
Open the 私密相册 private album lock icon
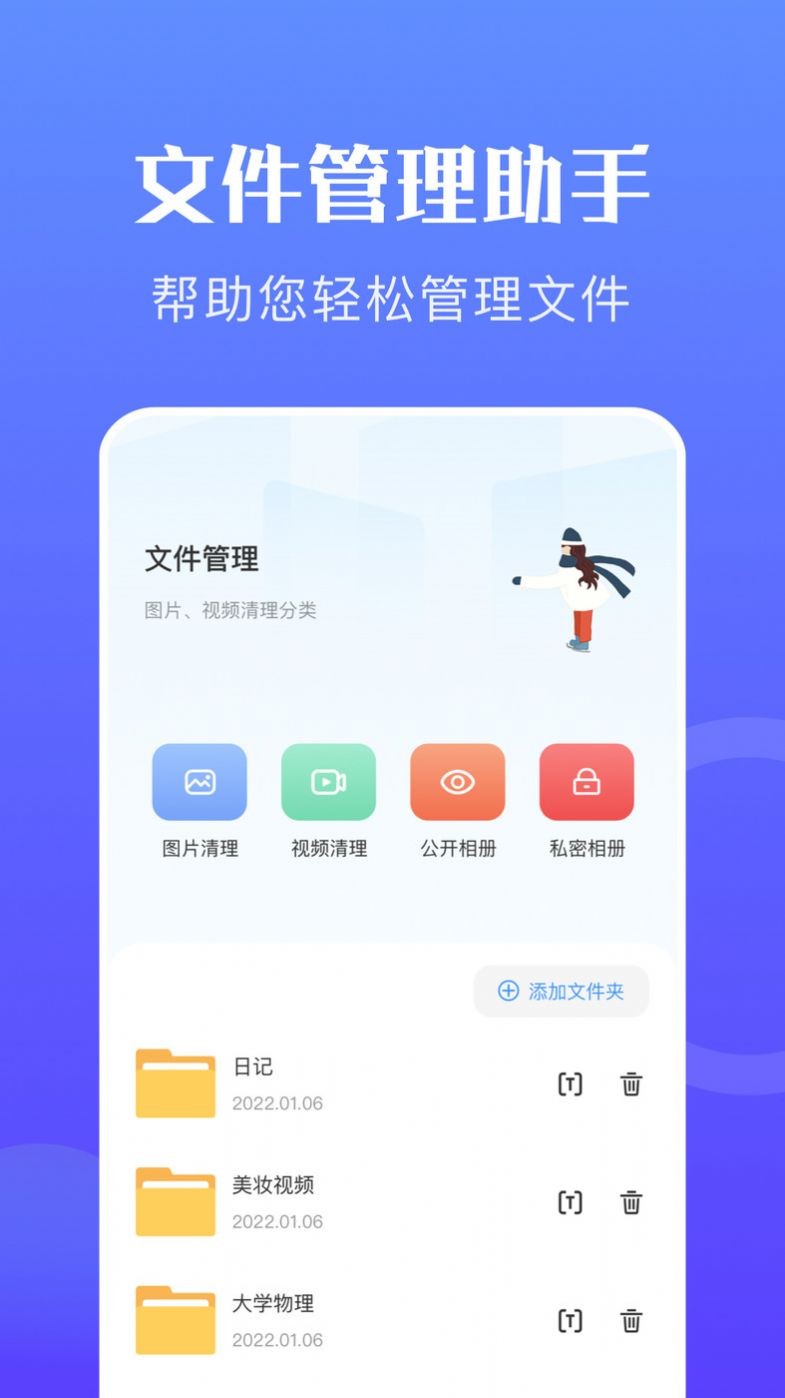coord(587,782)
